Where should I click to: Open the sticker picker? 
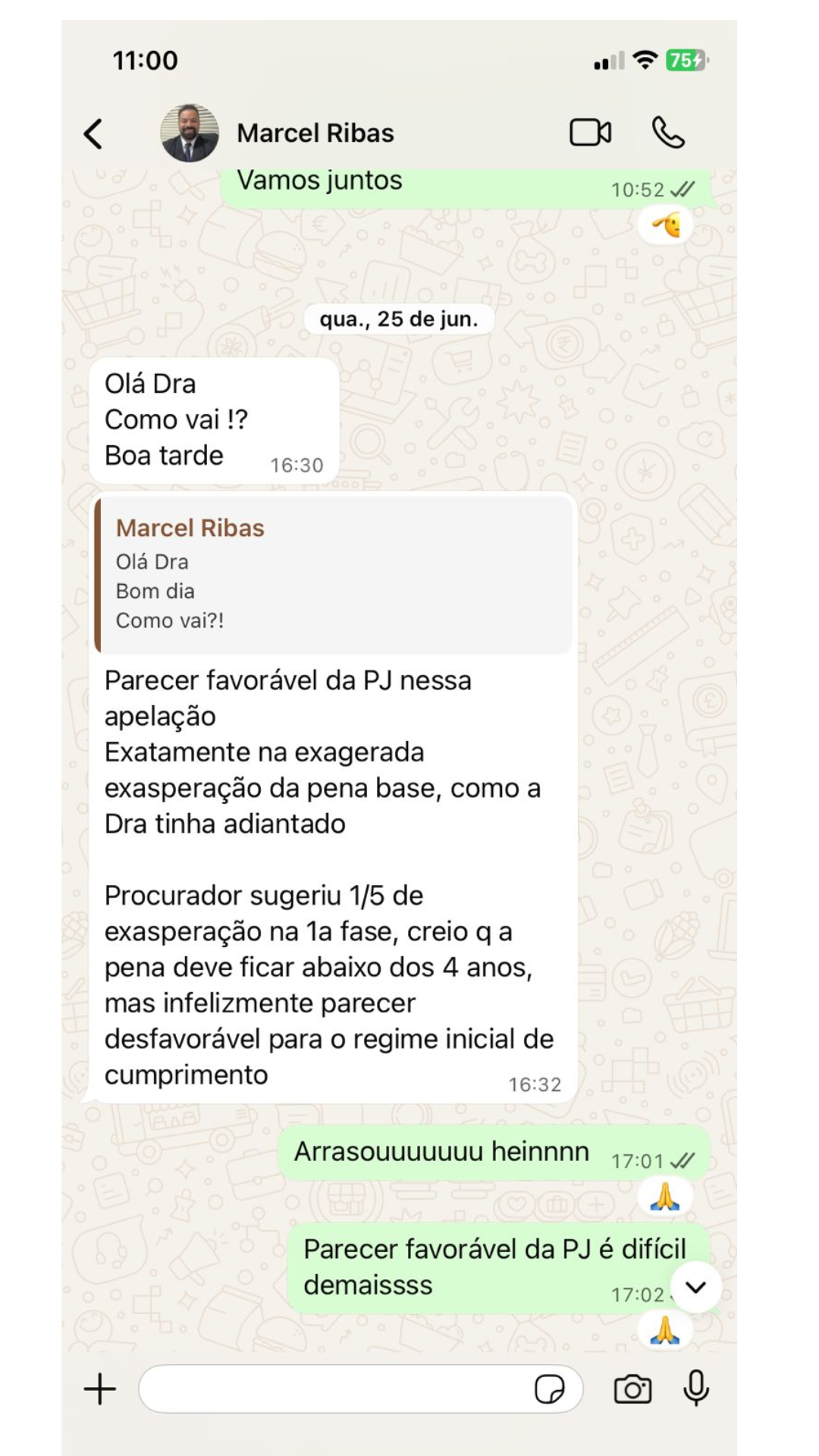click(549, 1389)
